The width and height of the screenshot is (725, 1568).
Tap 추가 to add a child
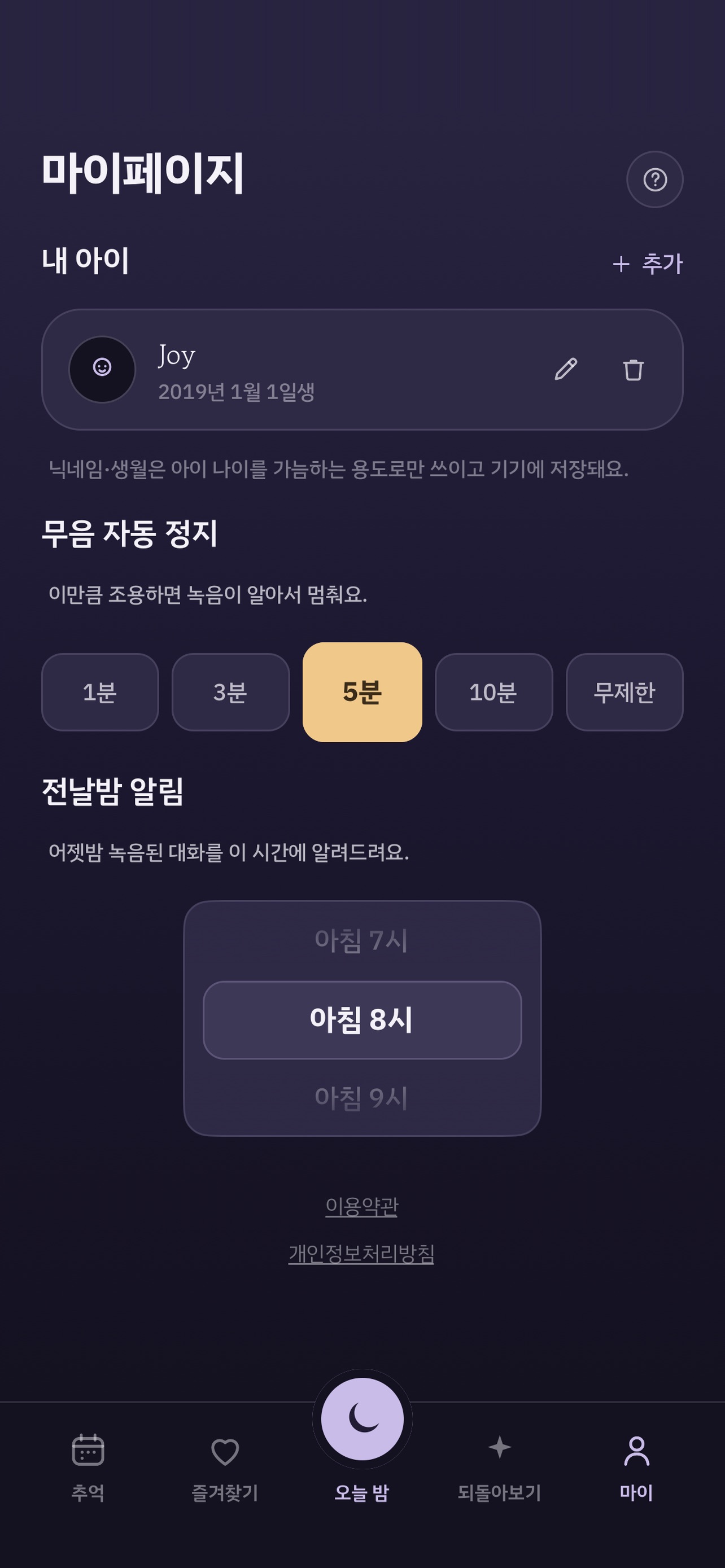tap(648, 264)
